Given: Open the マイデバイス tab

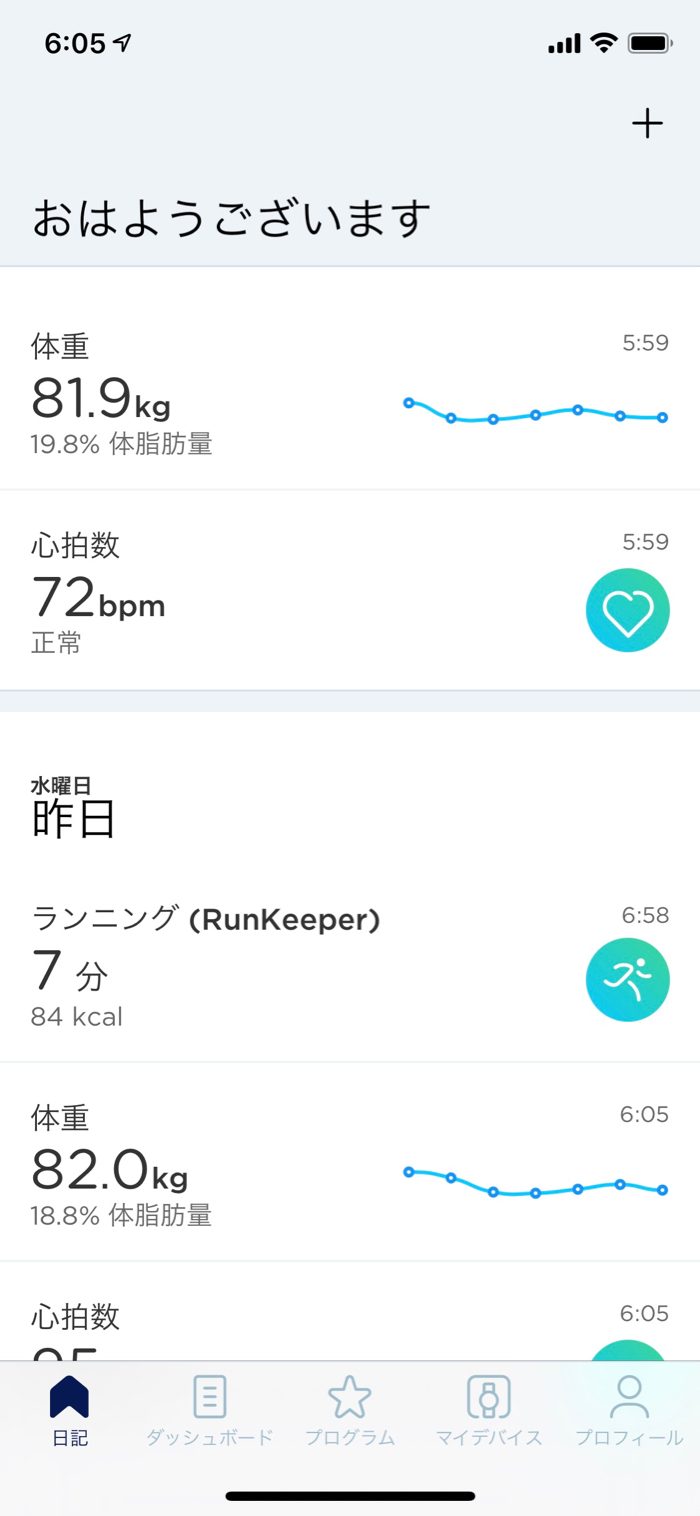Looking at the screenshot, I should coord(489,1410).
